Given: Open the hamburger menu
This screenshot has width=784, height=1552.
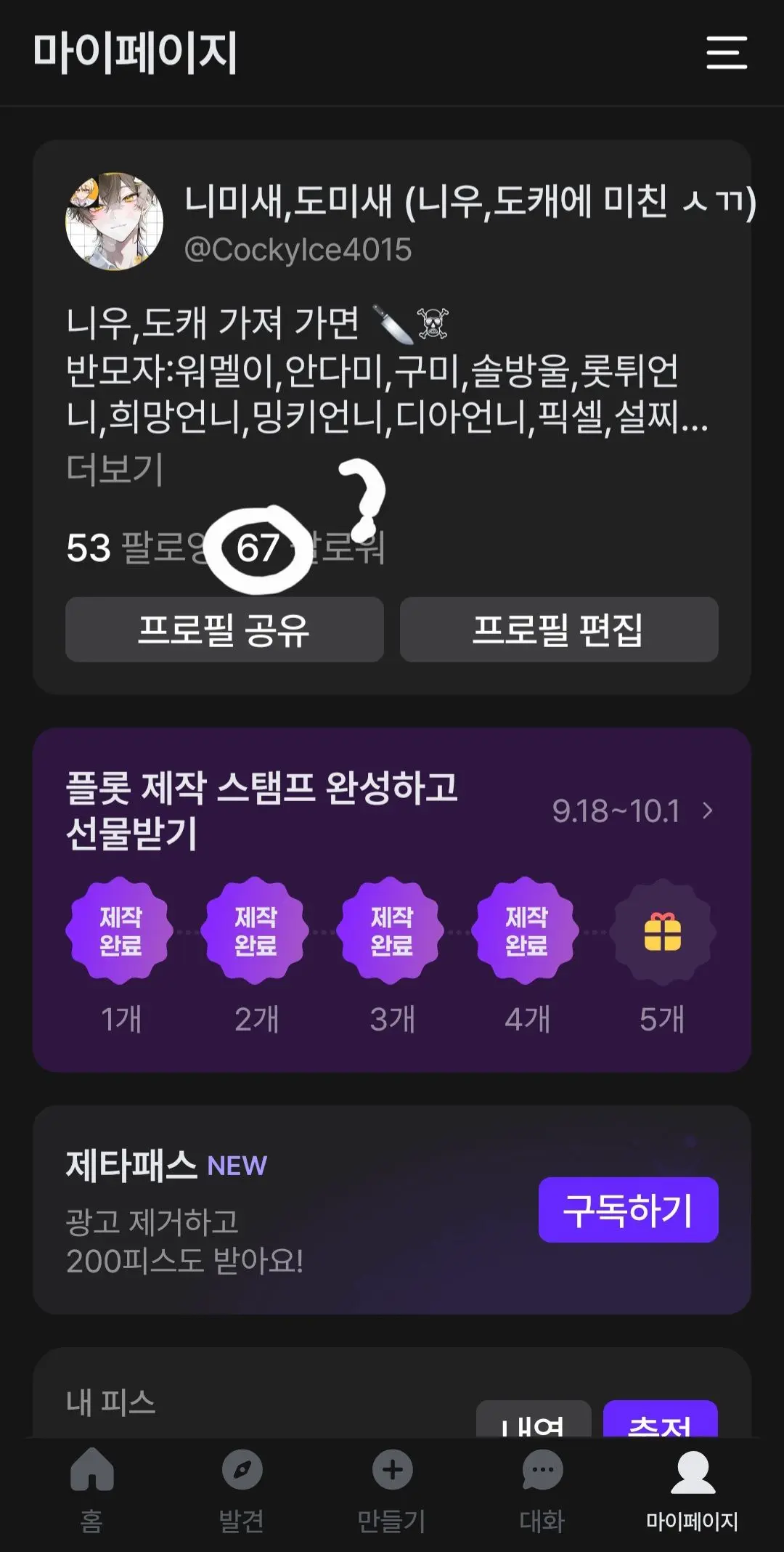Looking at the screenshot, I should [x=727, y=53].
